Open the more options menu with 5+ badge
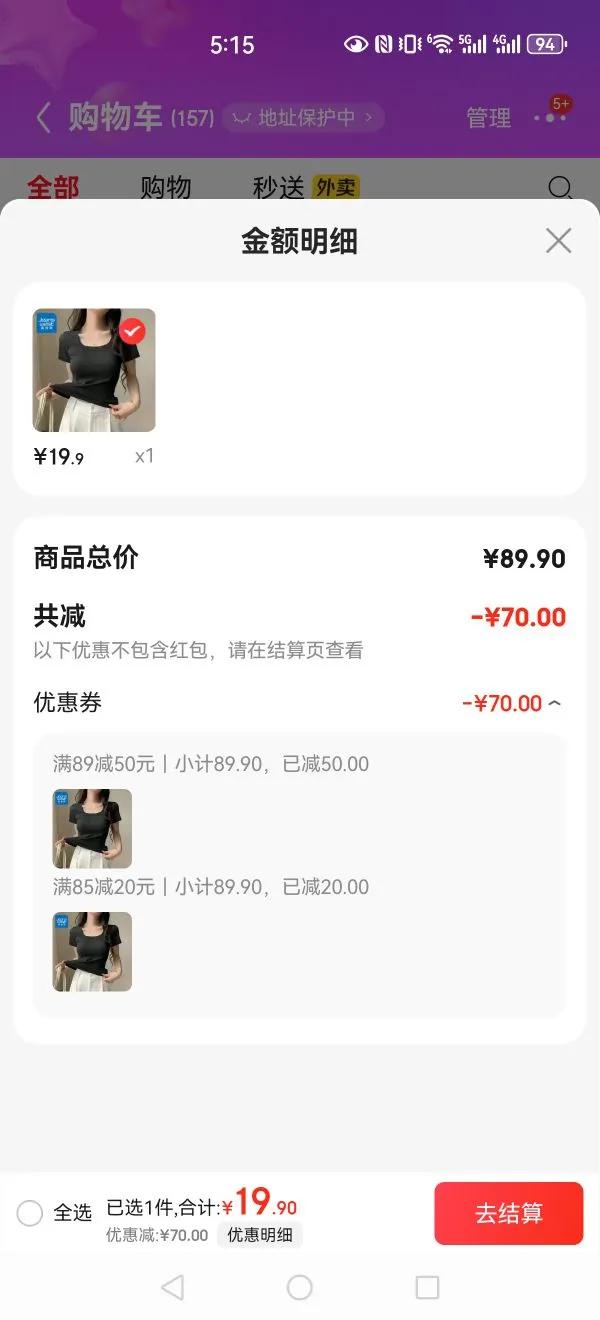 550,117
